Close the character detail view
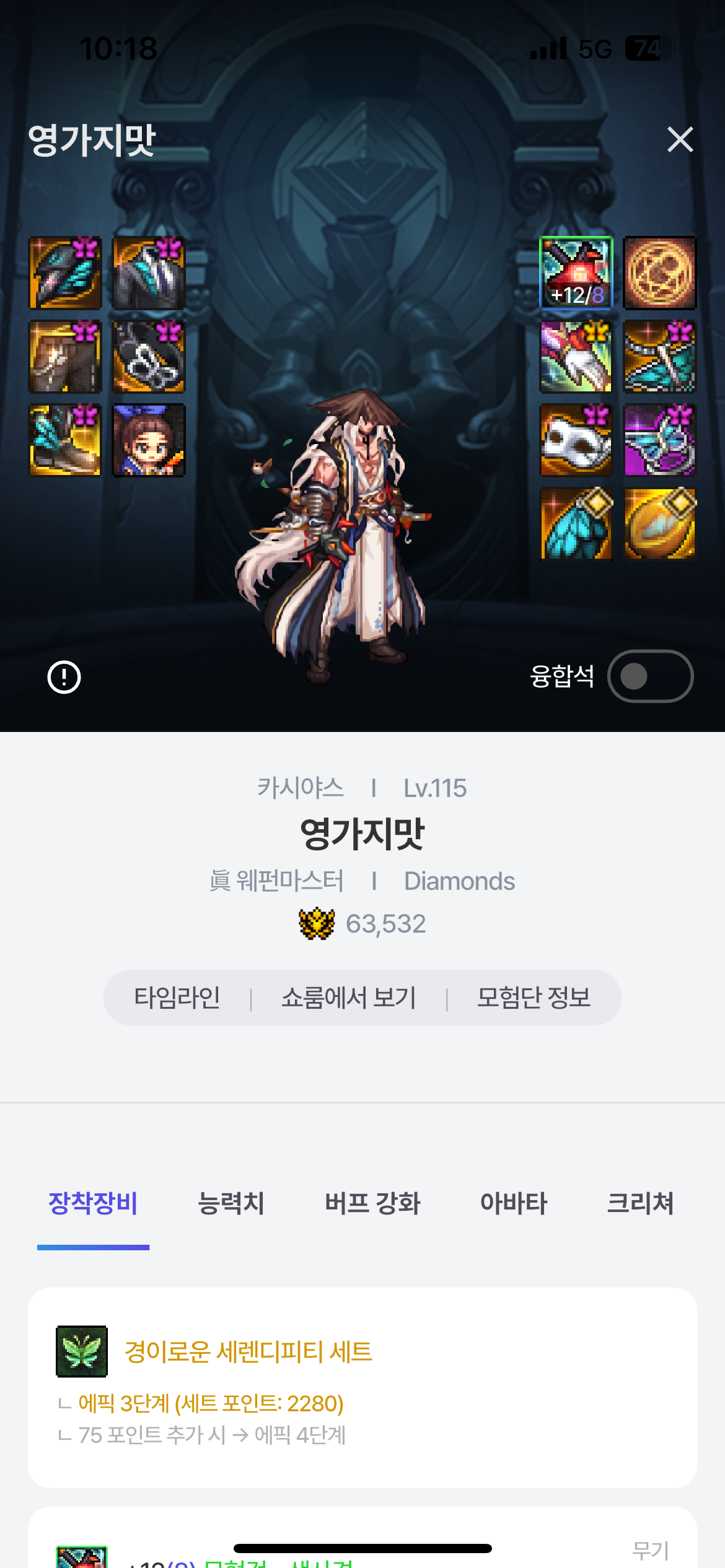This screenshot has width=725, height=1568. click(x=680, y=139)
